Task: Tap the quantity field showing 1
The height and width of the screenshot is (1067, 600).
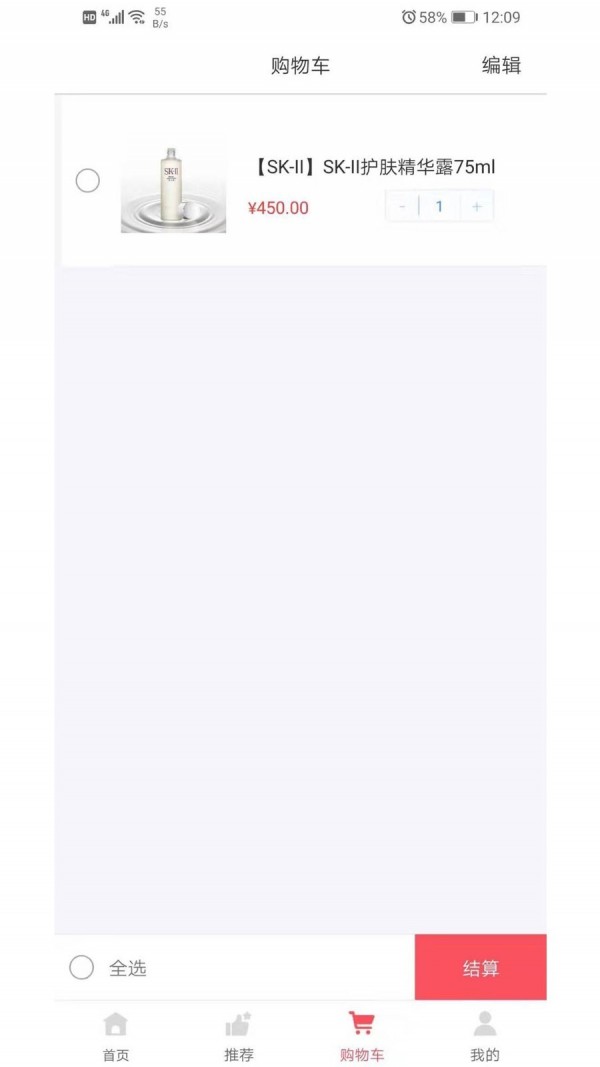Action: click(x=439, y=206)
